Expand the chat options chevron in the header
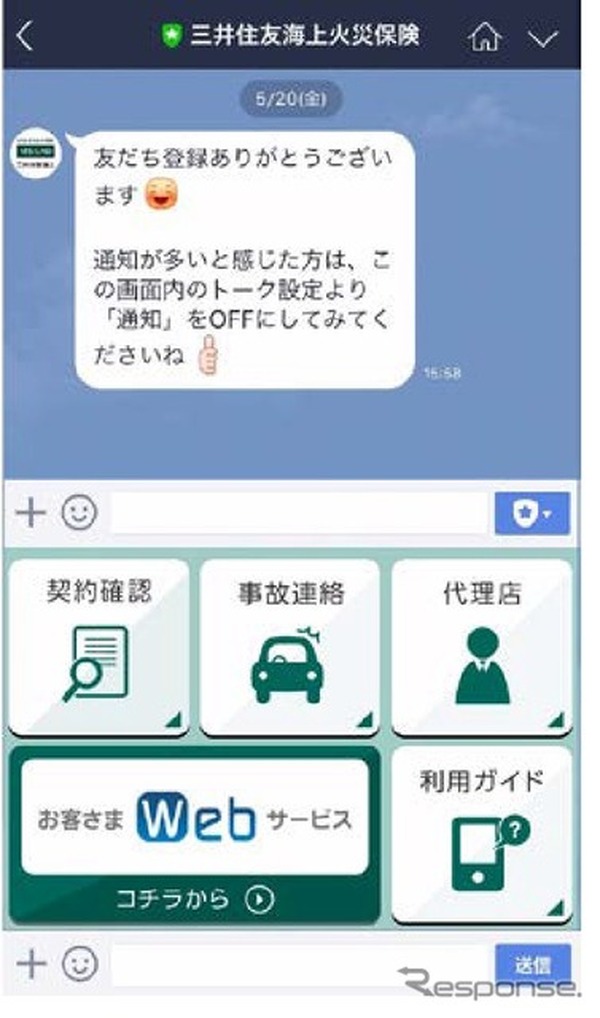 (x=542, y=38)
